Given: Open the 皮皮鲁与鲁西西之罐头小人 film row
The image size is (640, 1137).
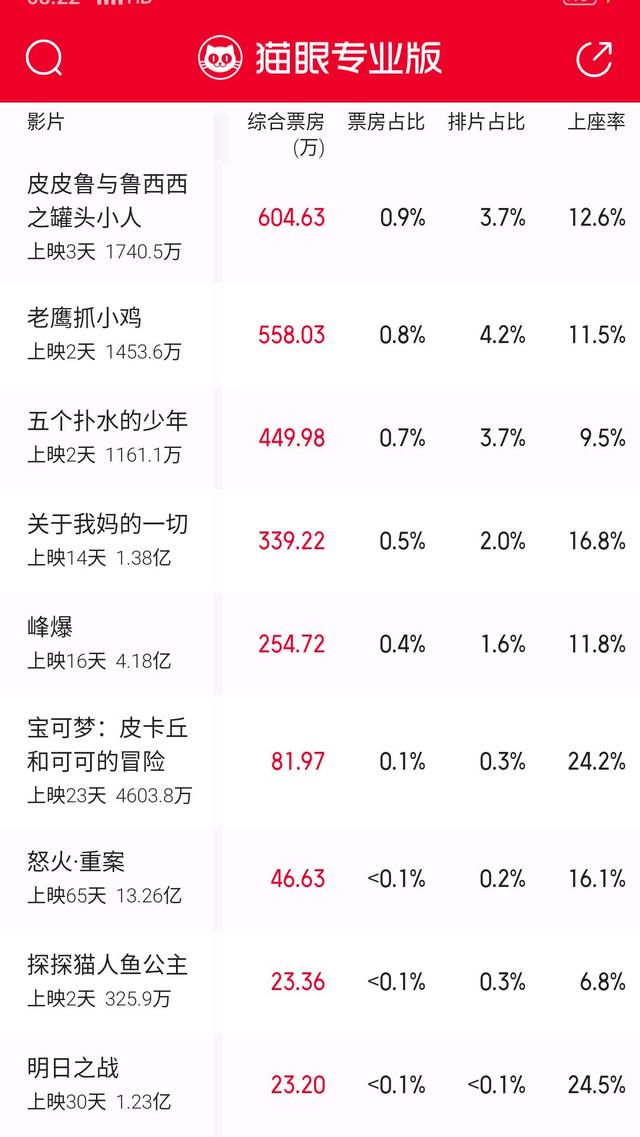Looking at the screenshot, I should [320, 218].
